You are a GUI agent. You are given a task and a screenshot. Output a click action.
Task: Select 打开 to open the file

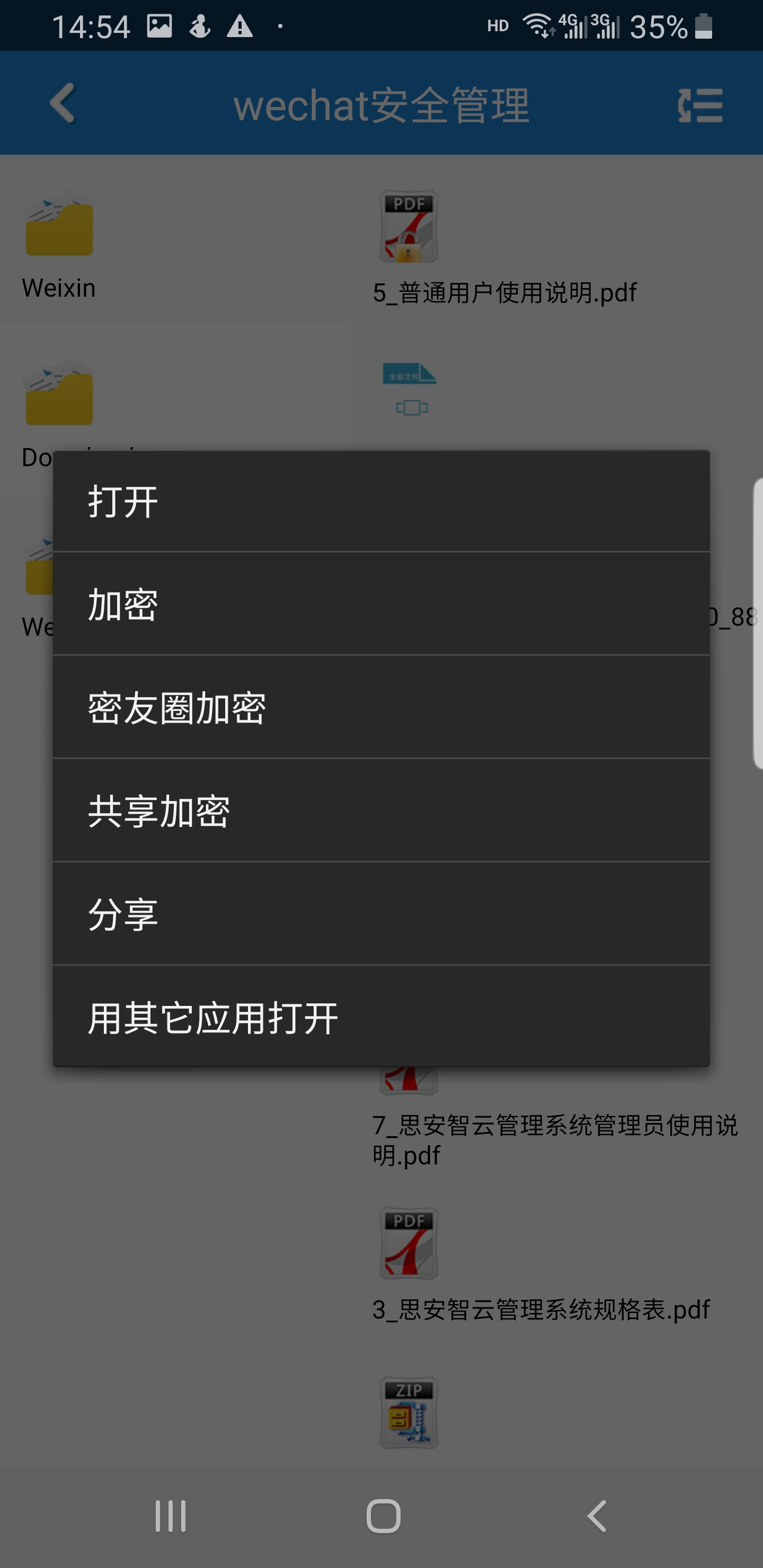click(380, 502)
